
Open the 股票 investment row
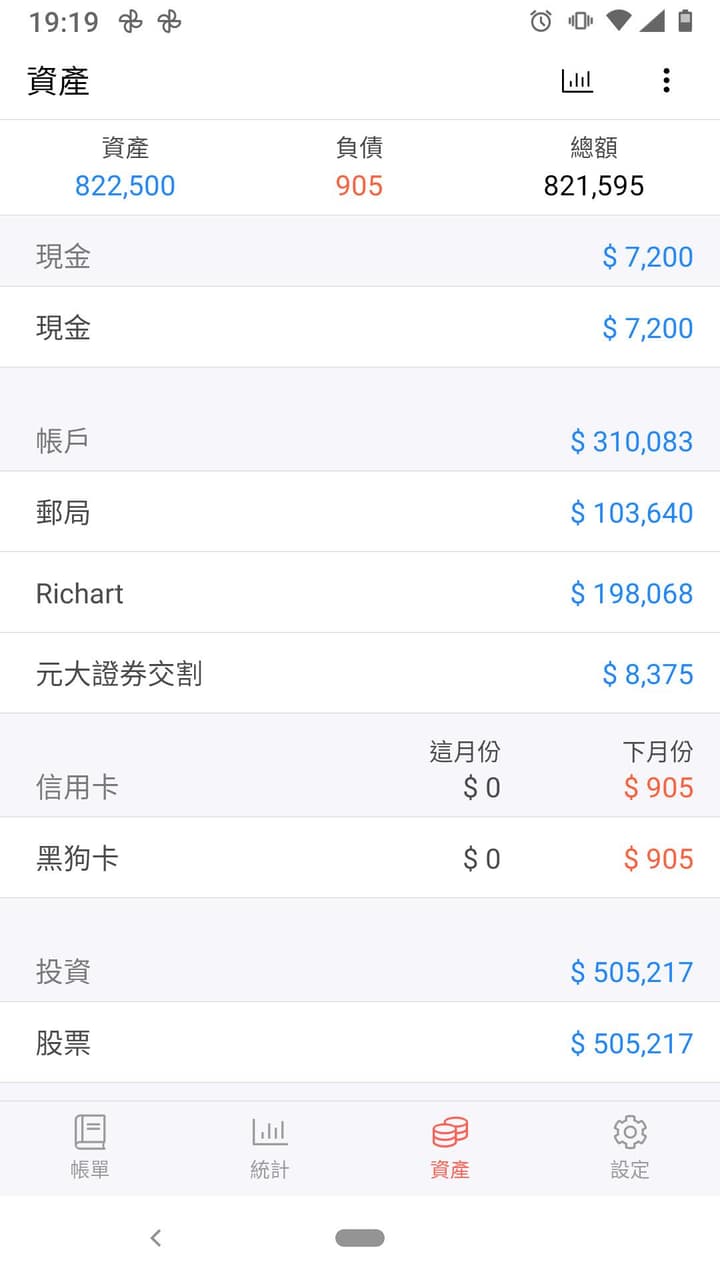(360, 1043)
